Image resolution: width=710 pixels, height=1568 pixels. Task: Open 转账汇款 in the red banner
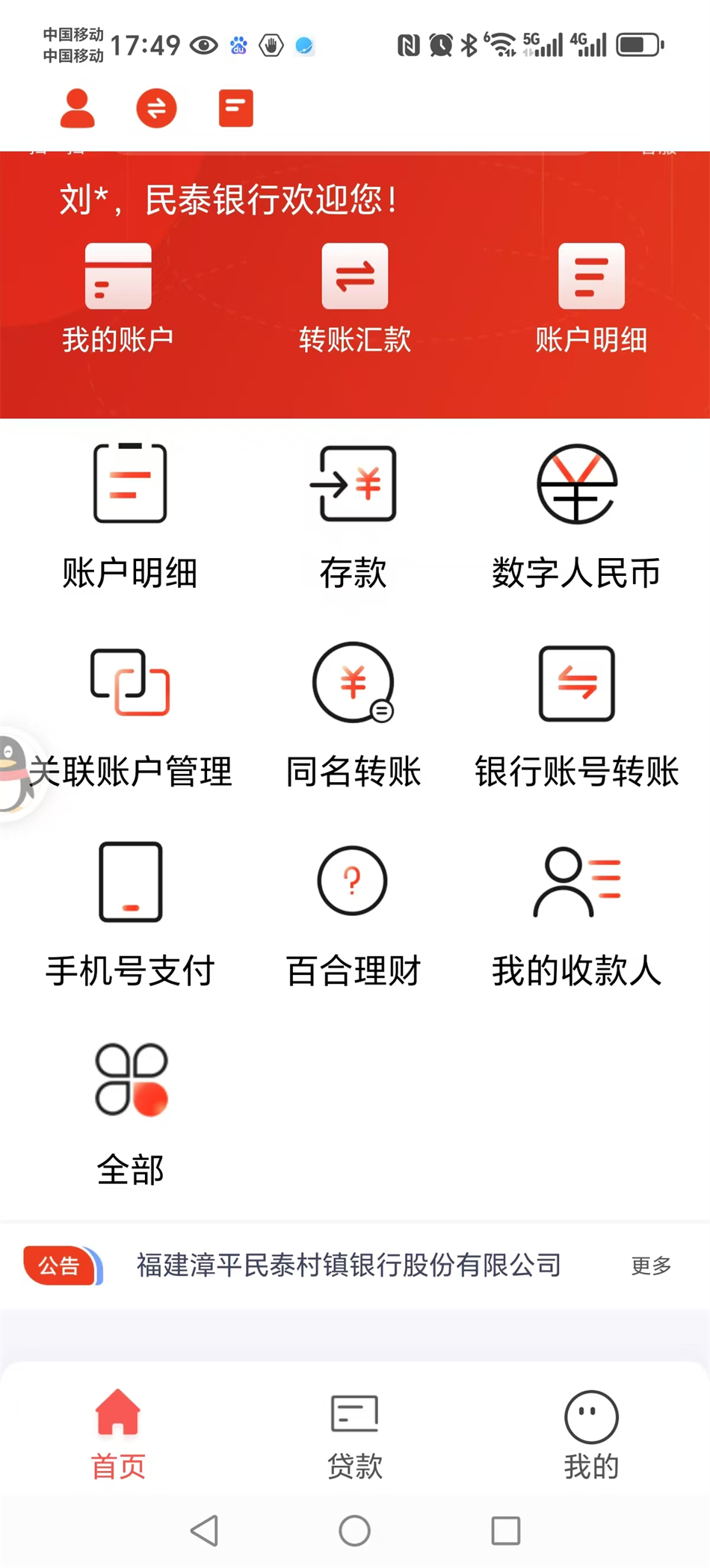point(355,299)
